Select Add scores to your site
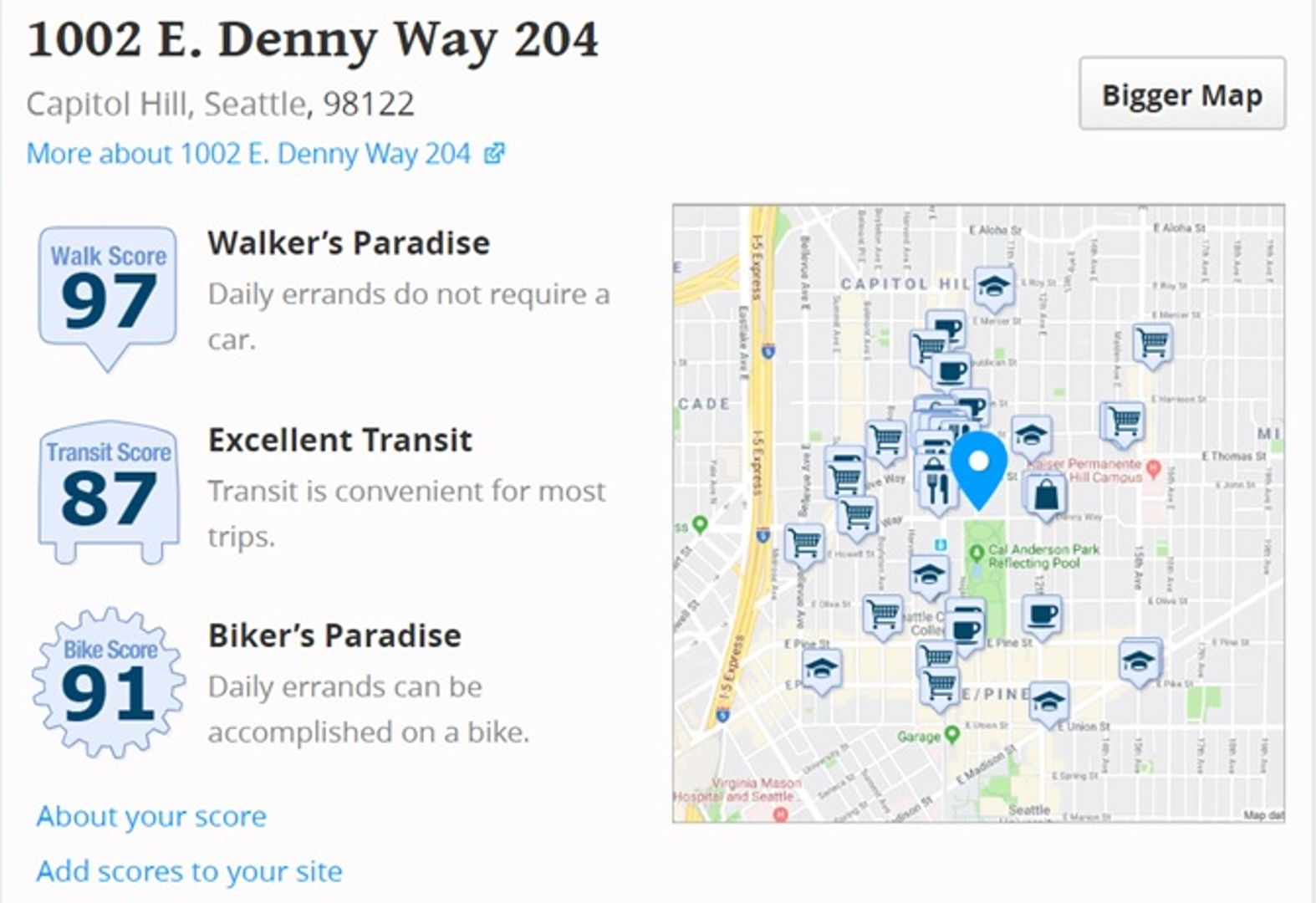1316x903 pixels. click(x=189, y=871)
